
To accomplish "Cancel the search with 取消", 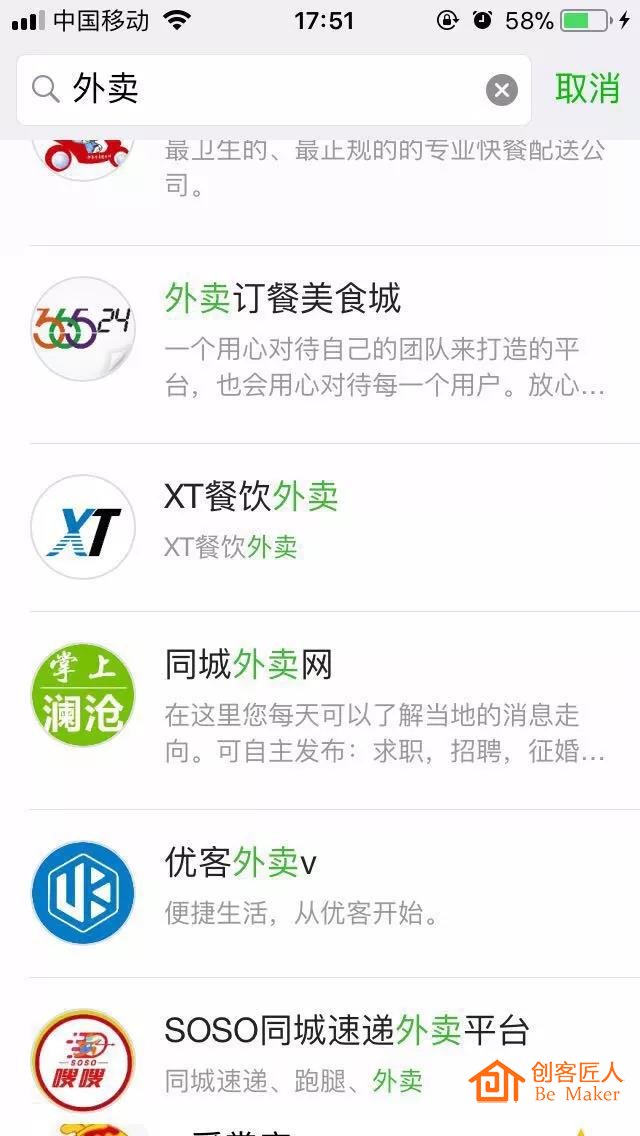I will click(588, 89).
